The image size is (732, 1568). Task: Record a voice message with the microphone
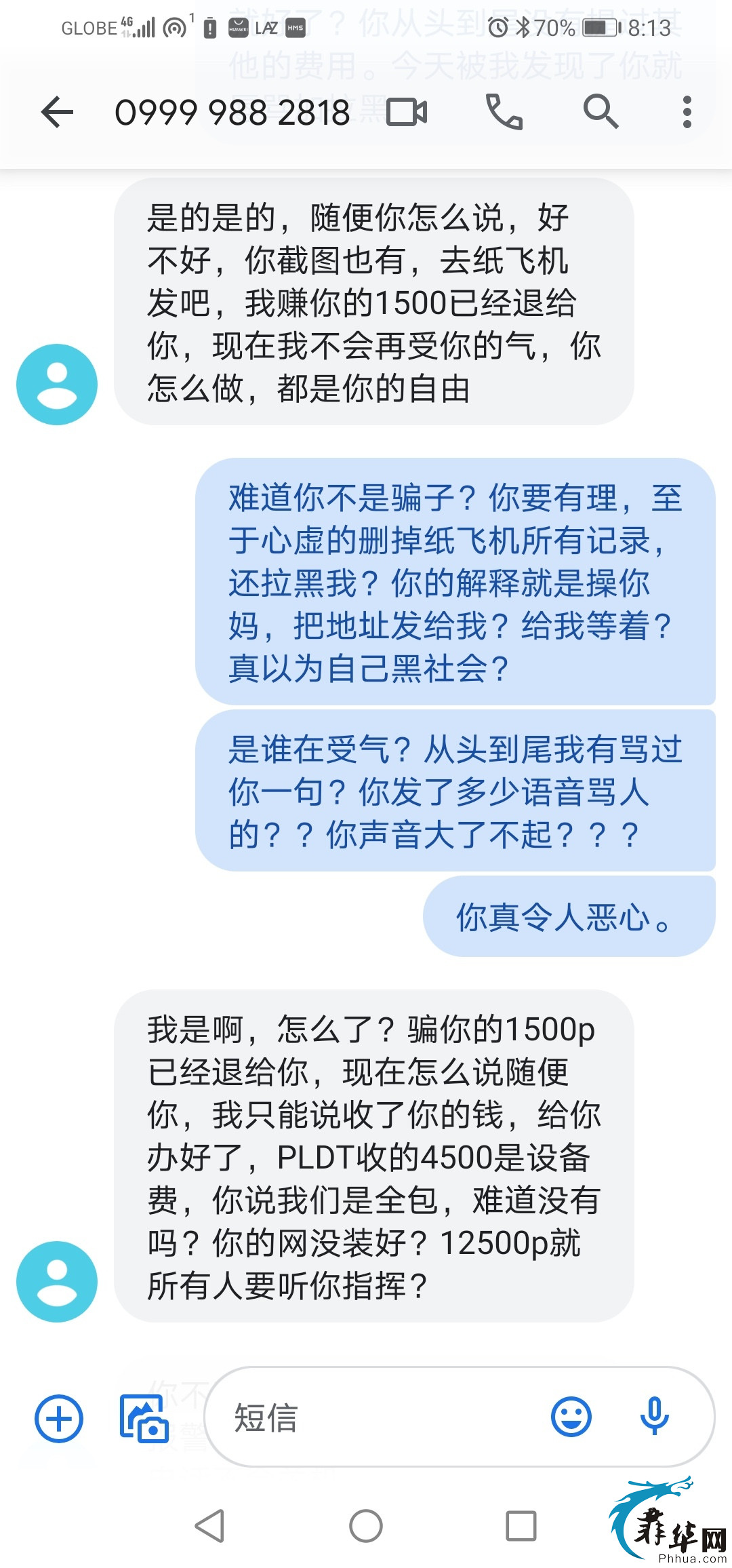(x=654, y=1417)
